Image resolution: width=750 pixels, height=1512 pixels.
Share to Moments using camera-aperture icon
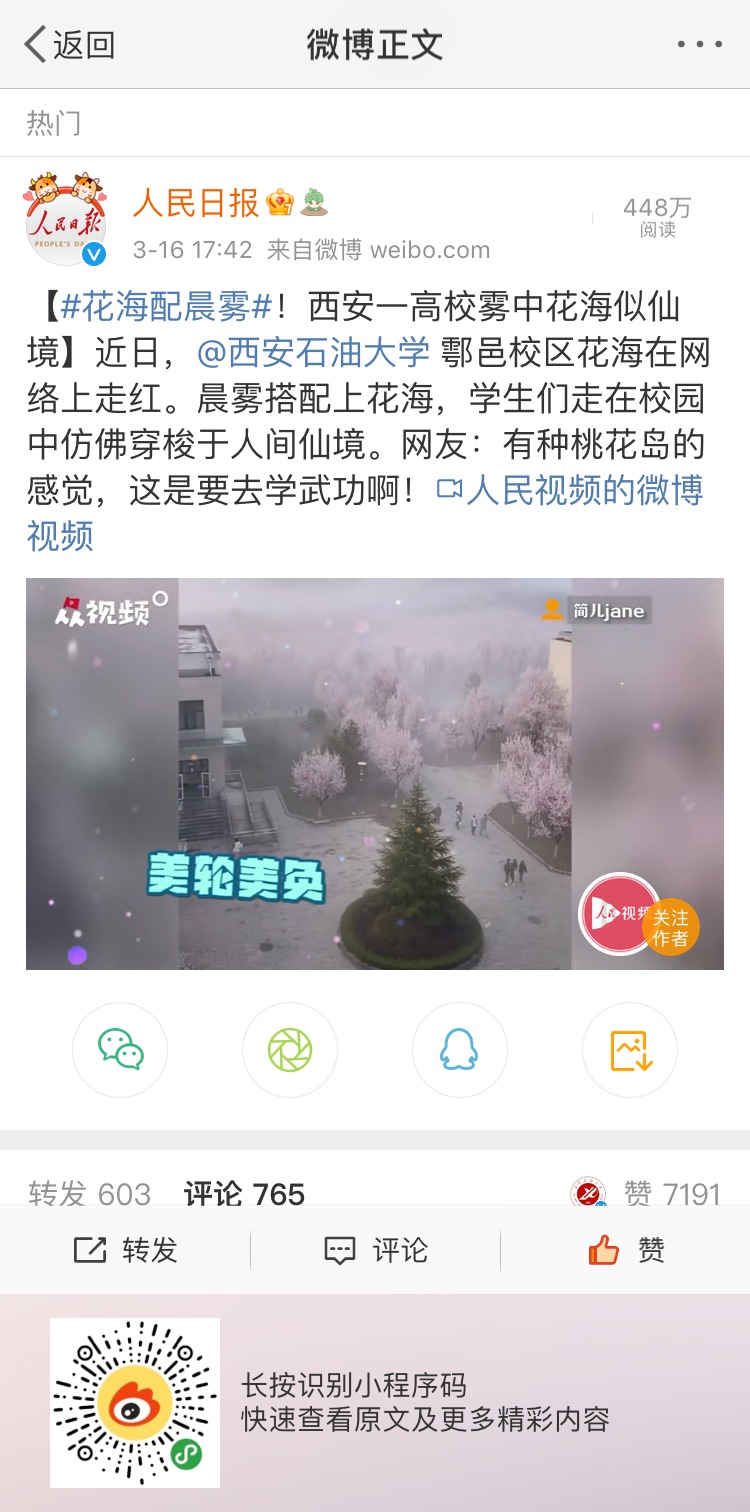coord(290,1050)
